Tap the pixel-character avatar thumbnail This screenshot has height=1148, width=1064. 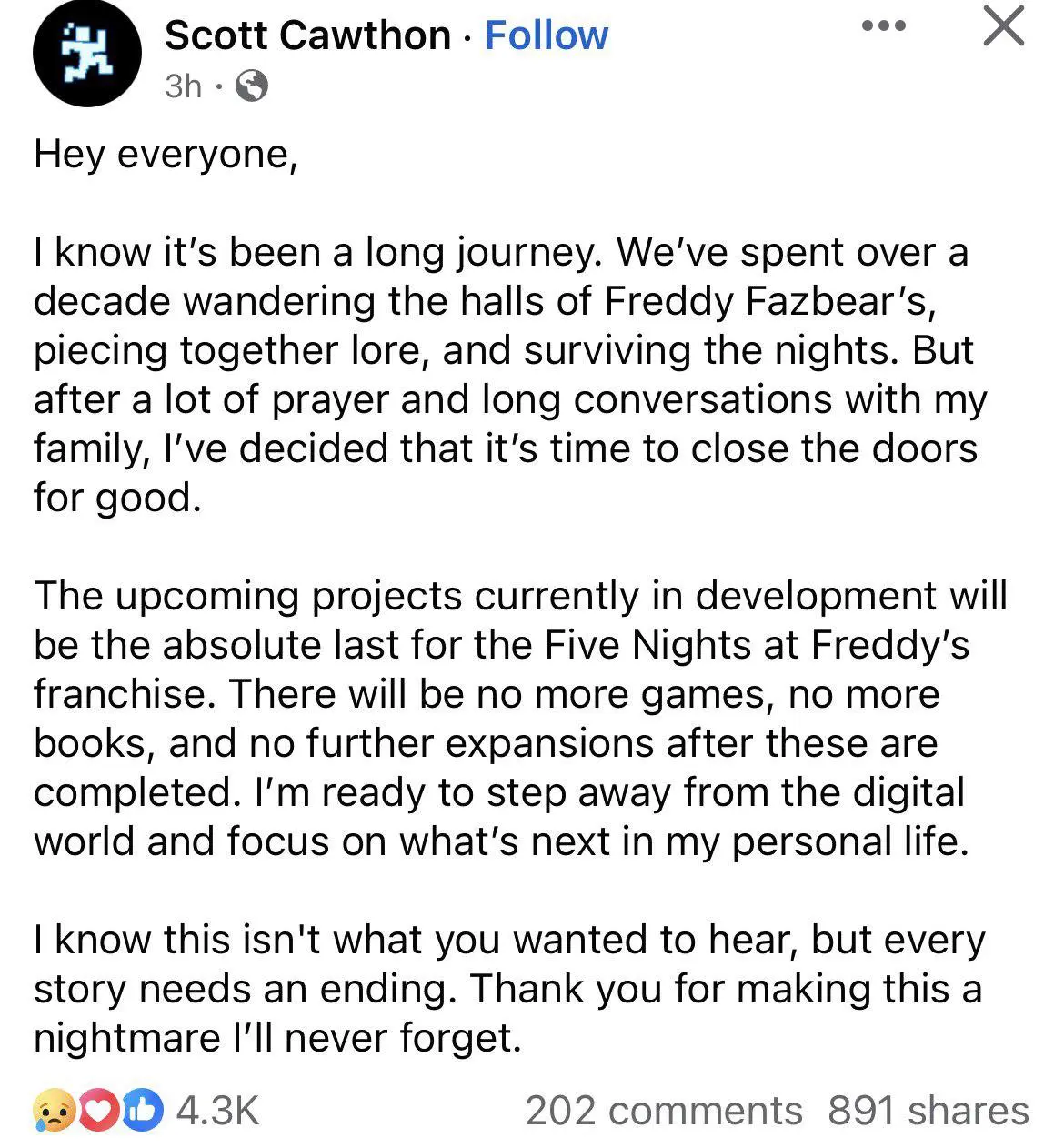[x=86, y=53]
